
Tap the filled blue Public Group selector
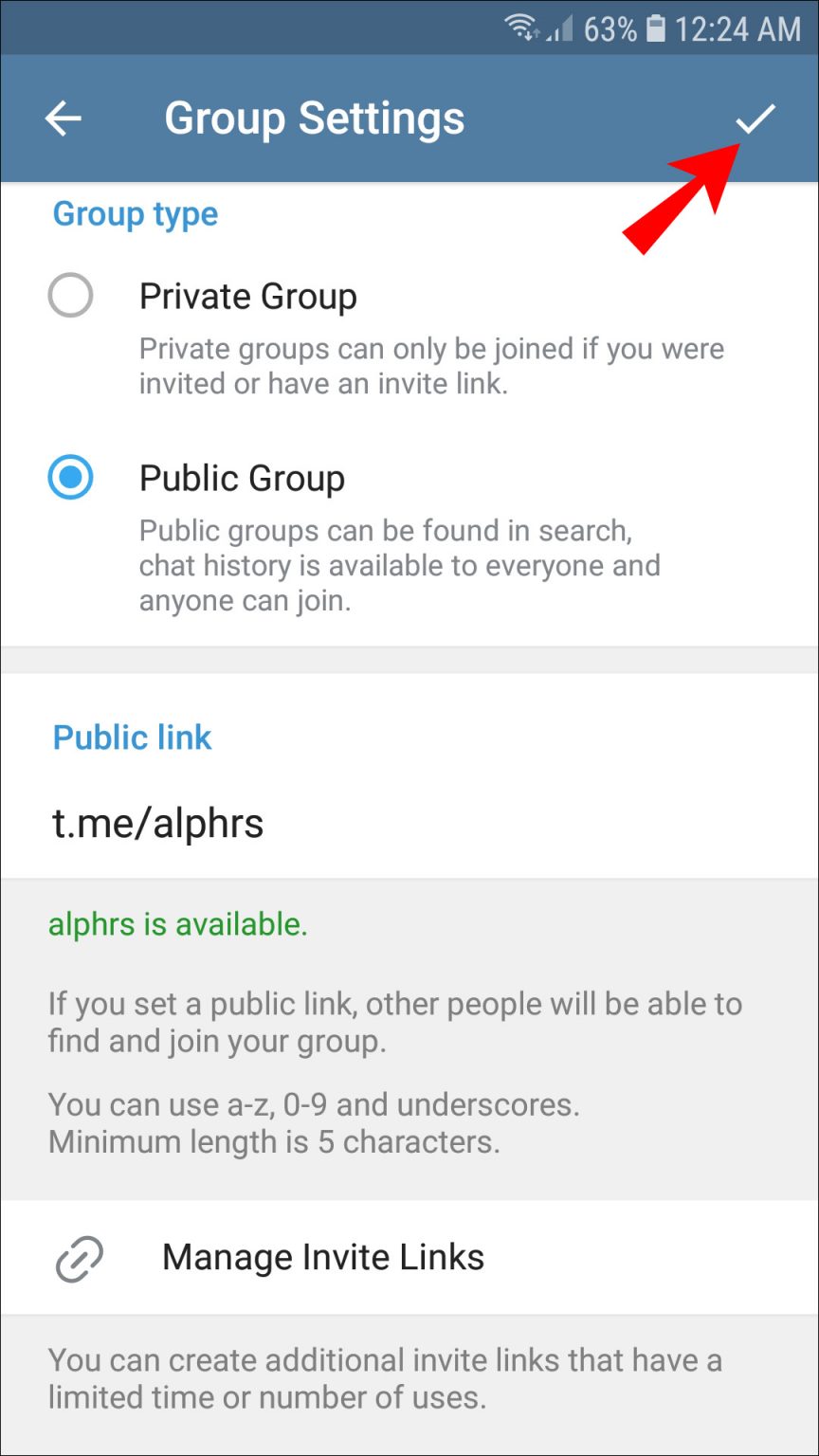click(70, 478)
